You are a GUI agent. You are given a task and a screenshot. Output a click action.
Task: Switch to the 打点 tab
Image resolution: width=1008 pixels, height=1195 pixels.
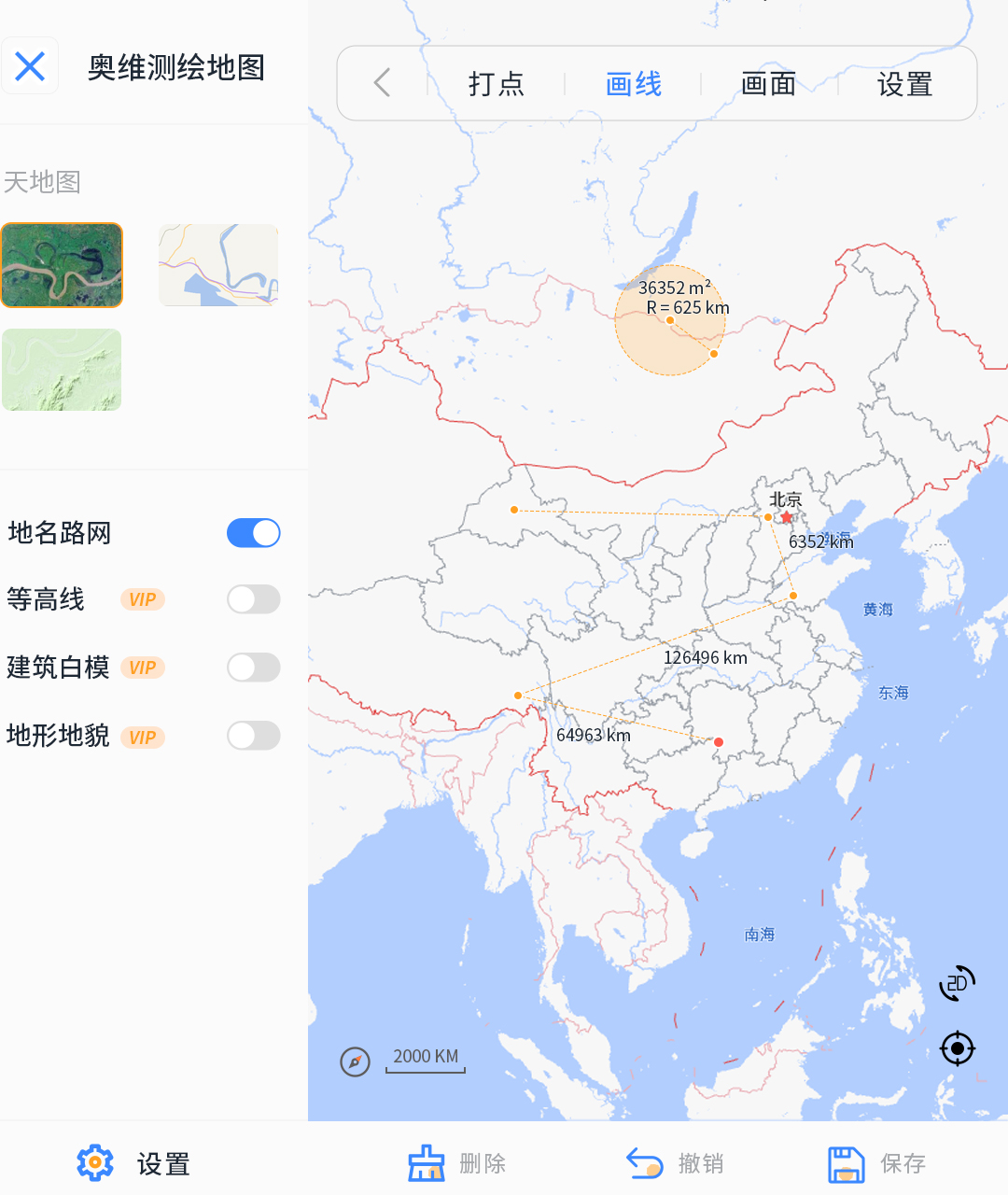pyautogui.click(x=496, y=84)
